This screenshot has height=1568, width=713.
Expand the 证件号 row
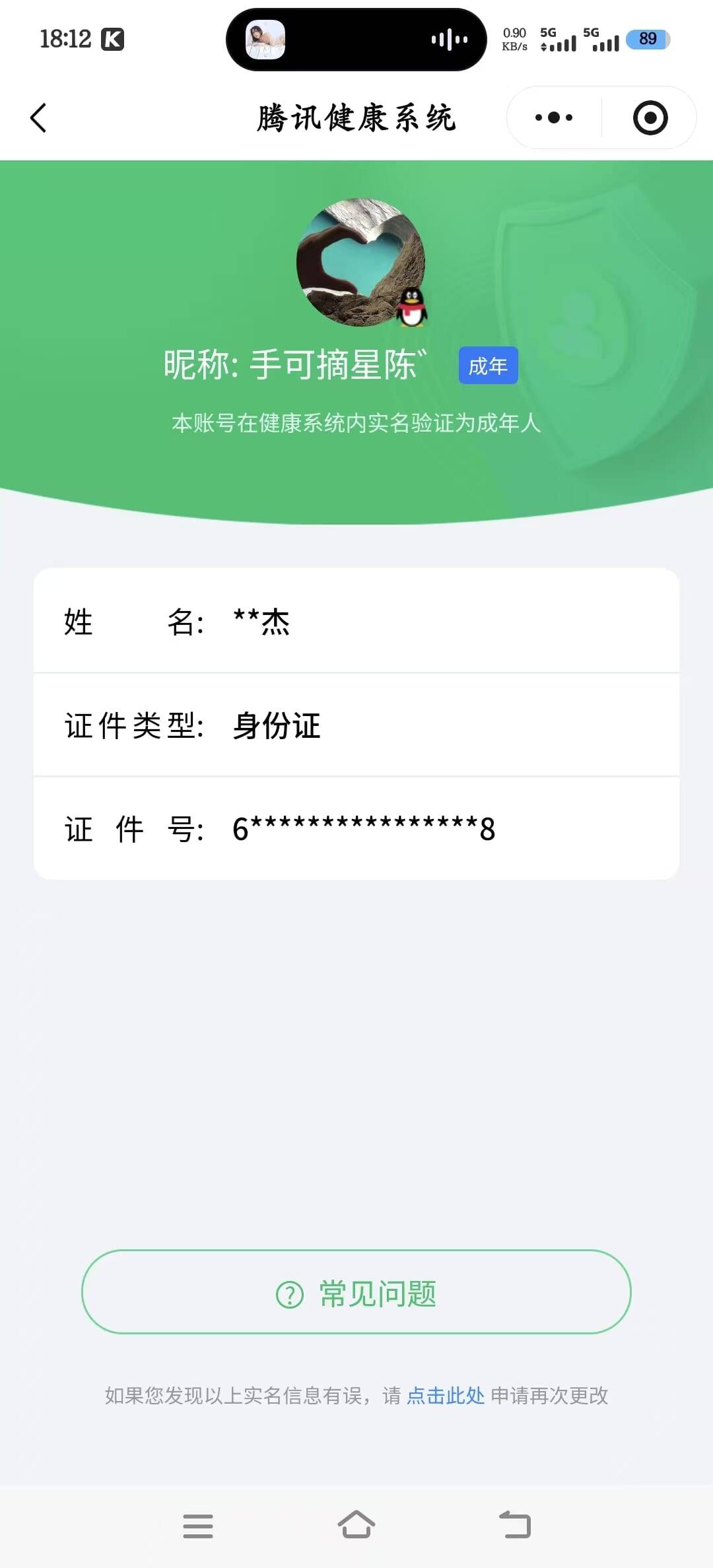356,830
